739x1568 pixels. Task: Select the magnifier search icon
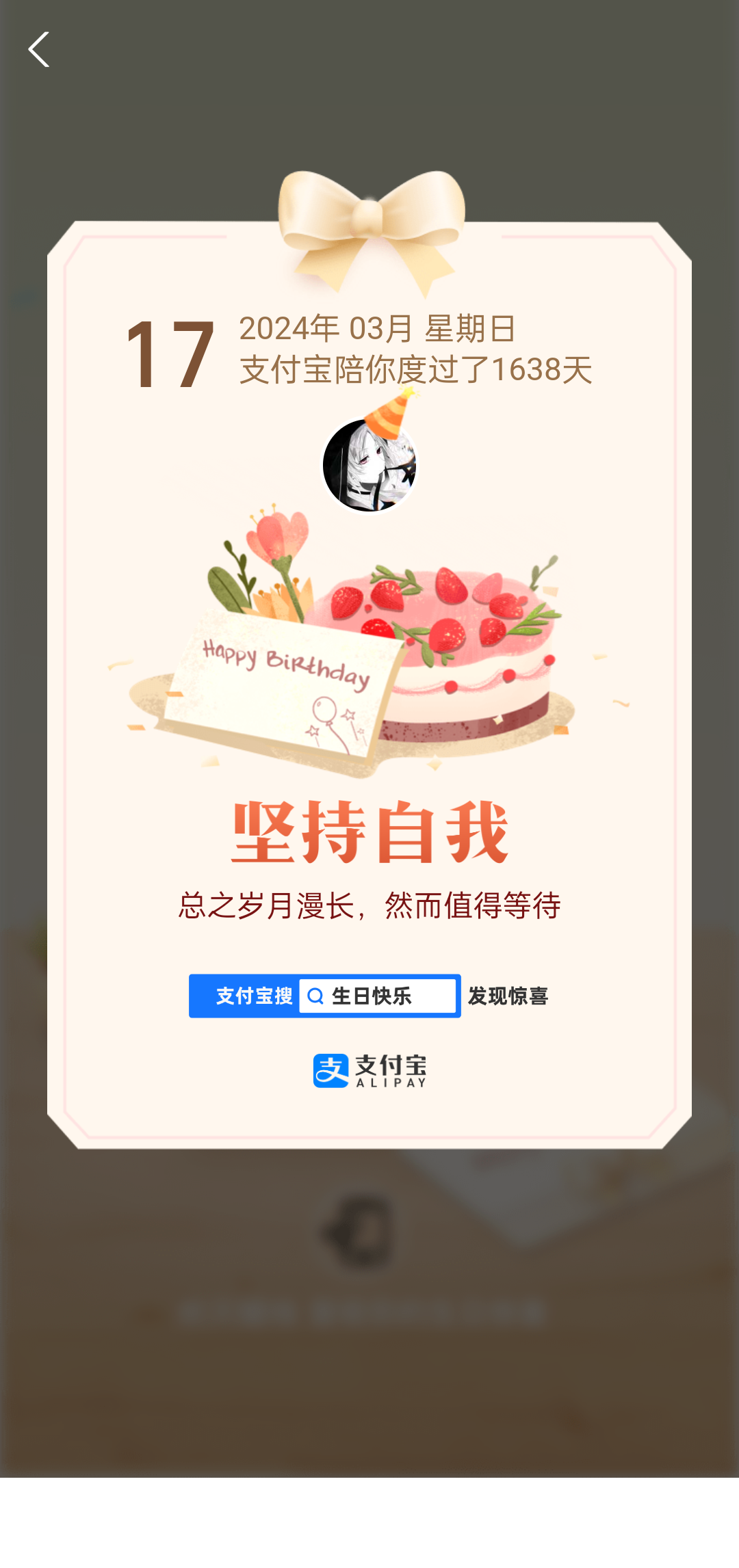[x=315, y=996]
